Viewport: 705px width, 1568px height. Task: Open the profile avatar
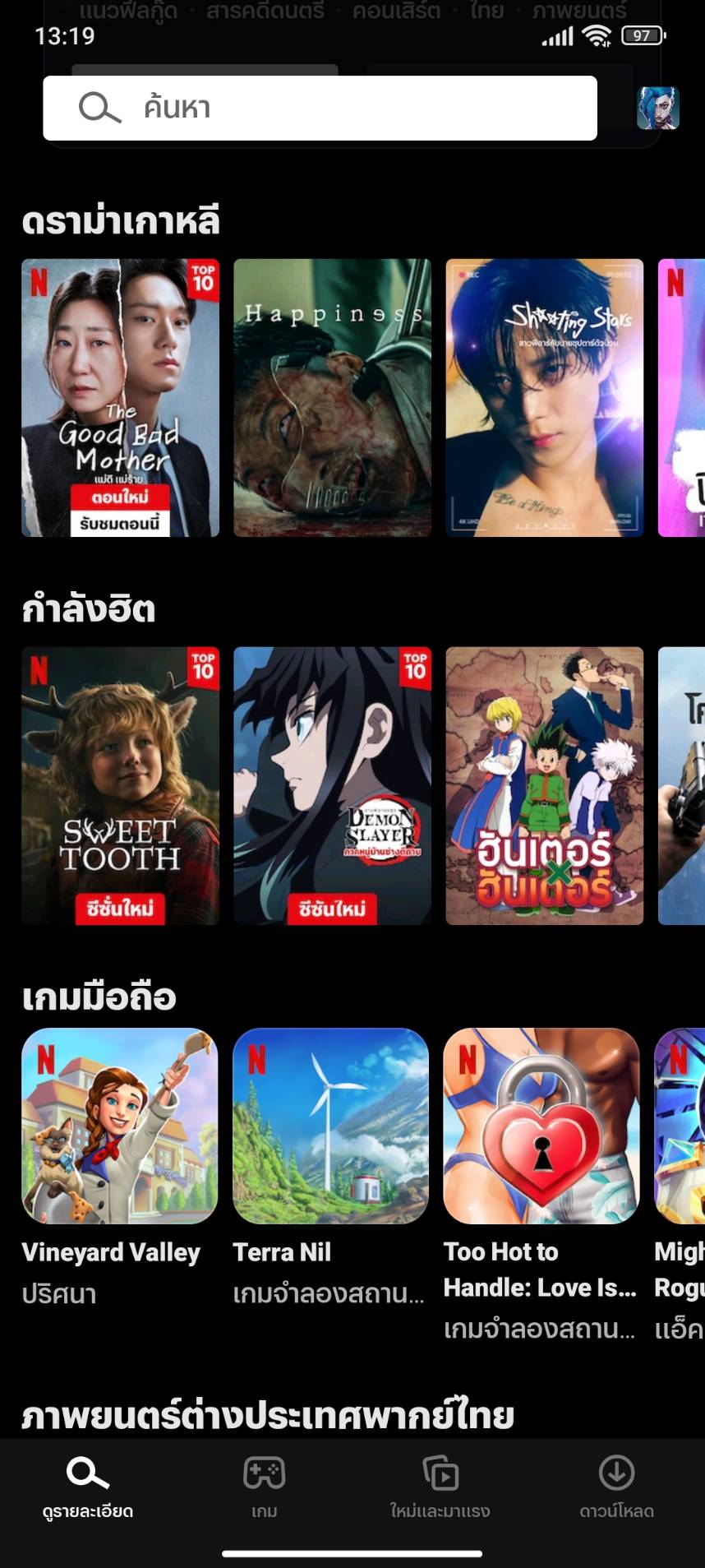tap(657, 109)
